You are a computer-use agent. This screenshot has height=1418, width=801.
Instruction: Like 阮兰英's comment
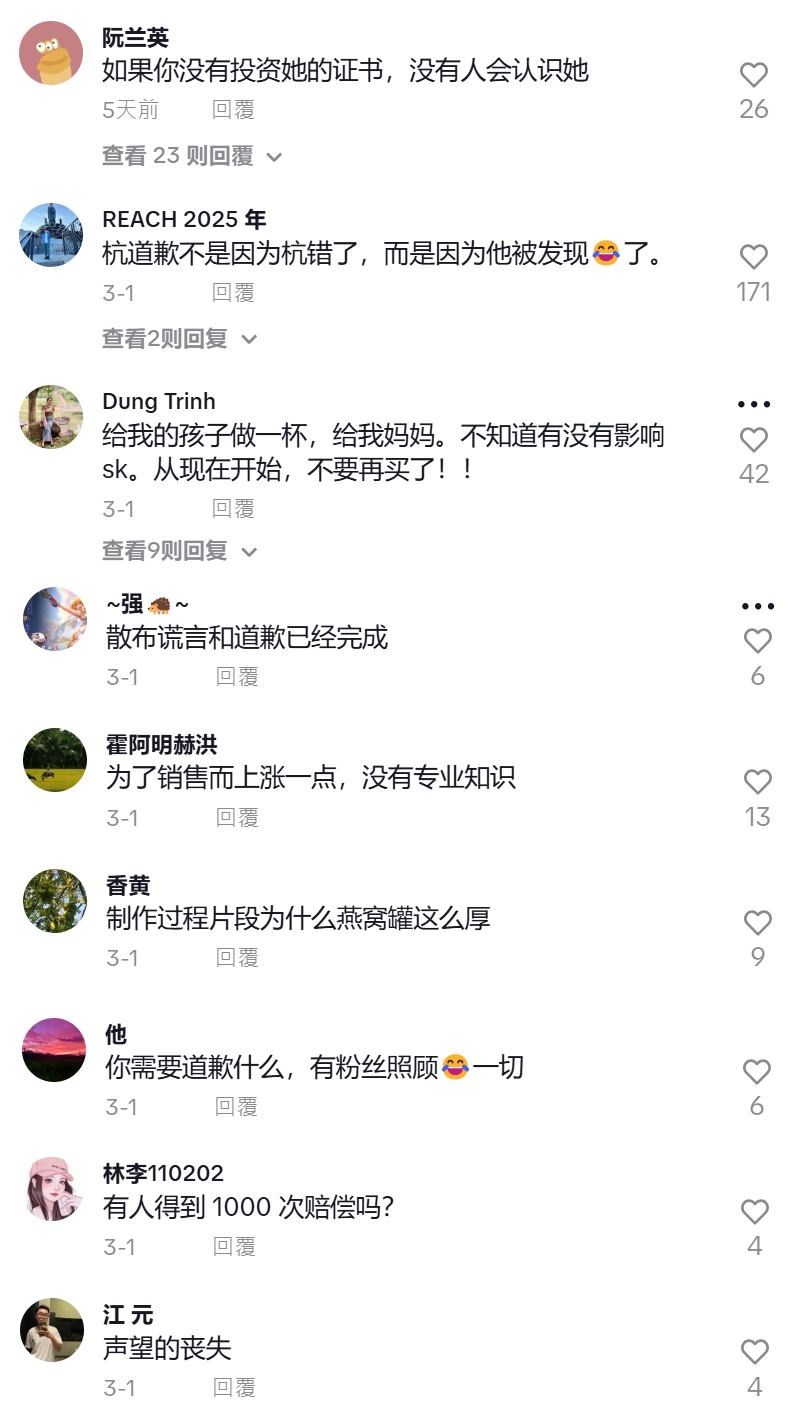coord(754,76)
